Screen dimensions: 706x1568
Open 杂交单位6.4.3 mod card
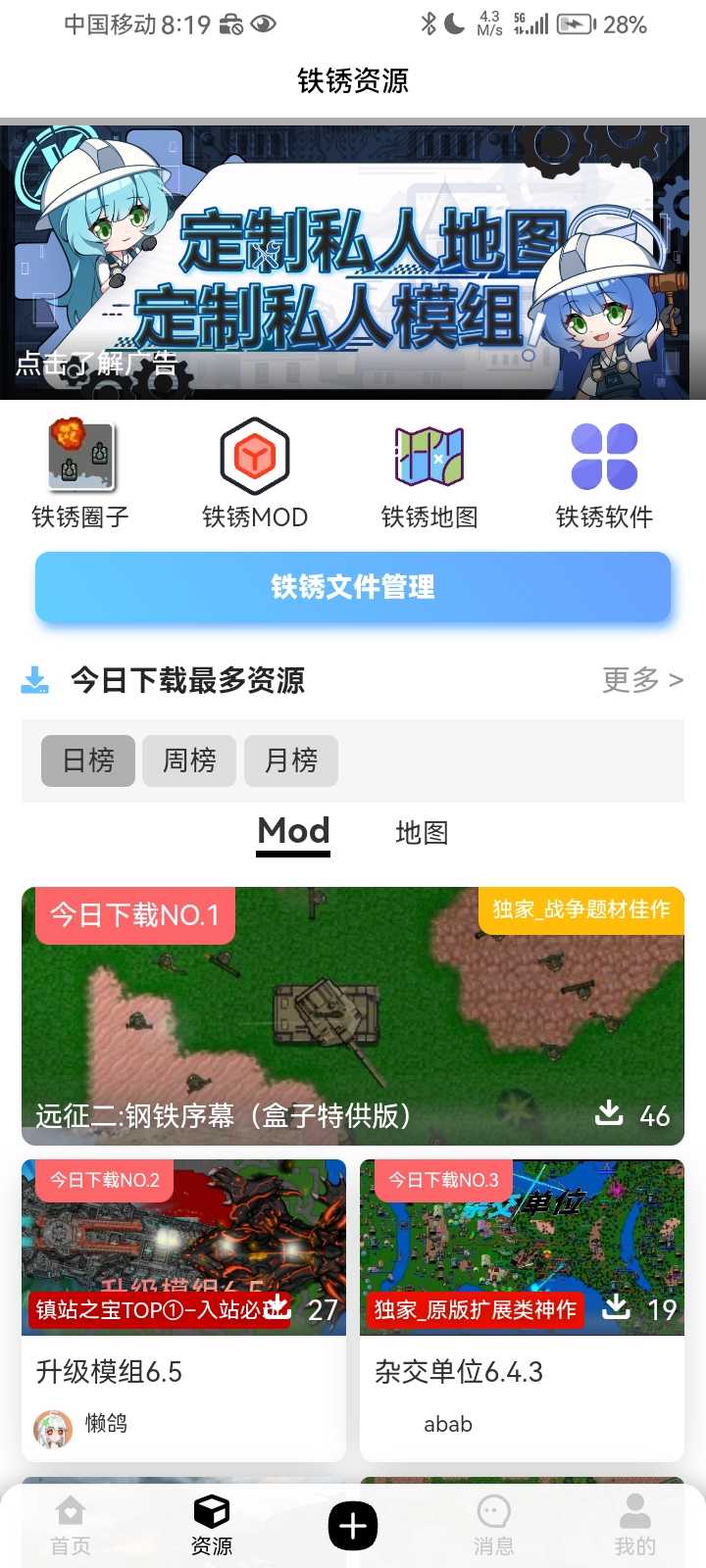click(x=522, y=1309)
